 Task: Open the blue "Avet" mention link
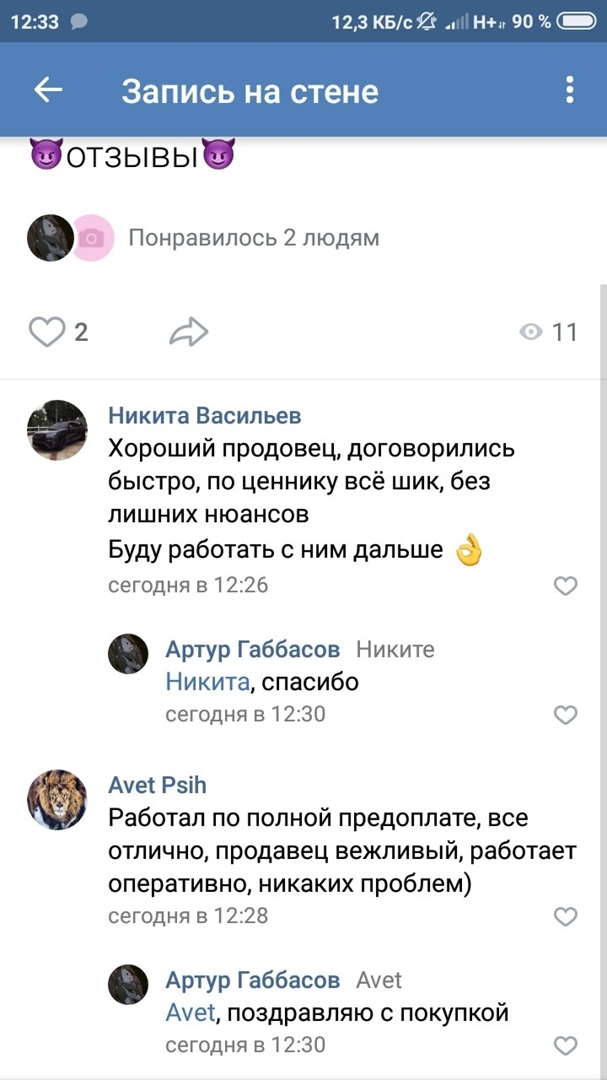190,1013
